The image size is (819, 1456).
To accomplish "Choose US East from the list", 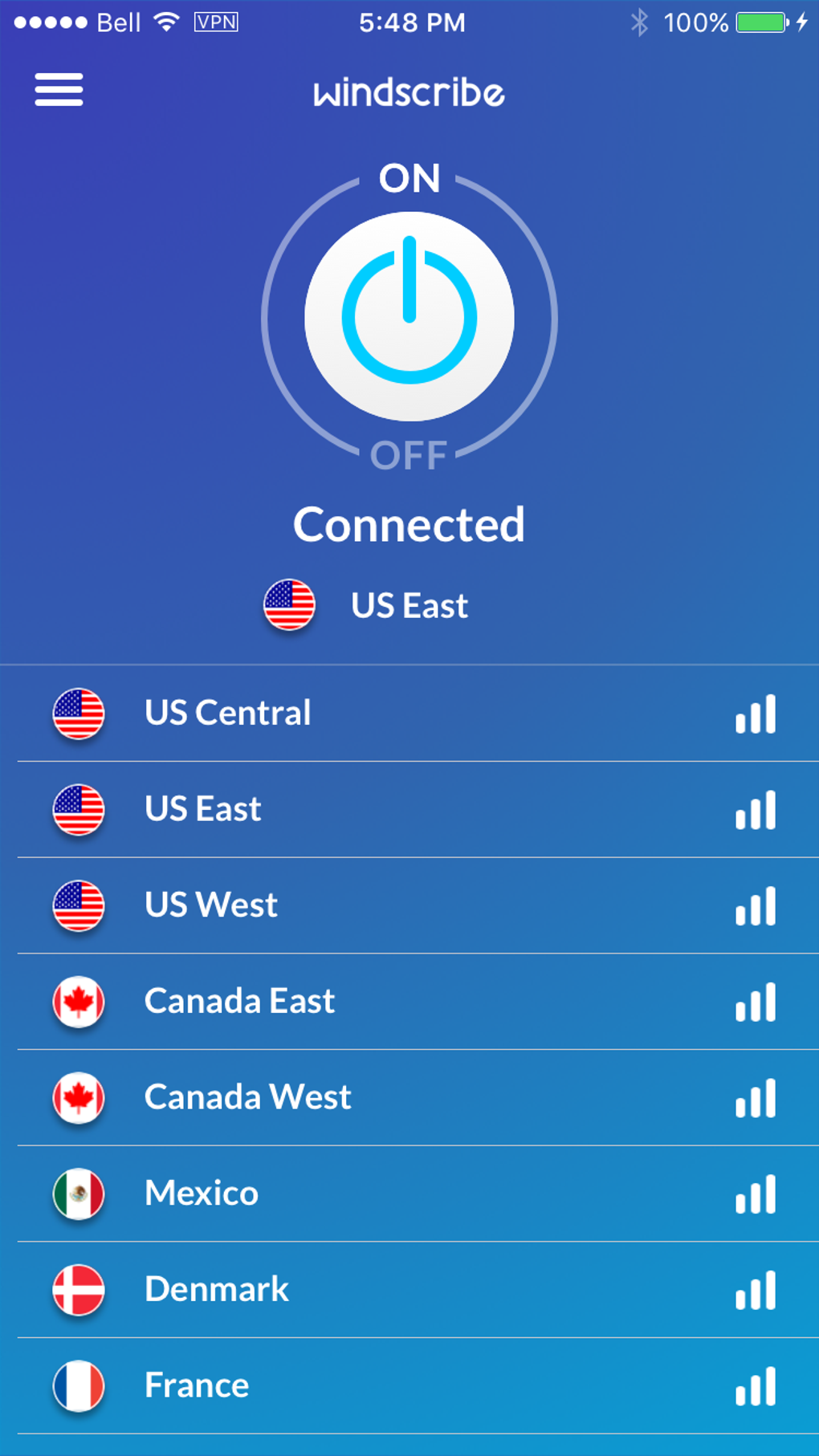I will pos(203,809).
